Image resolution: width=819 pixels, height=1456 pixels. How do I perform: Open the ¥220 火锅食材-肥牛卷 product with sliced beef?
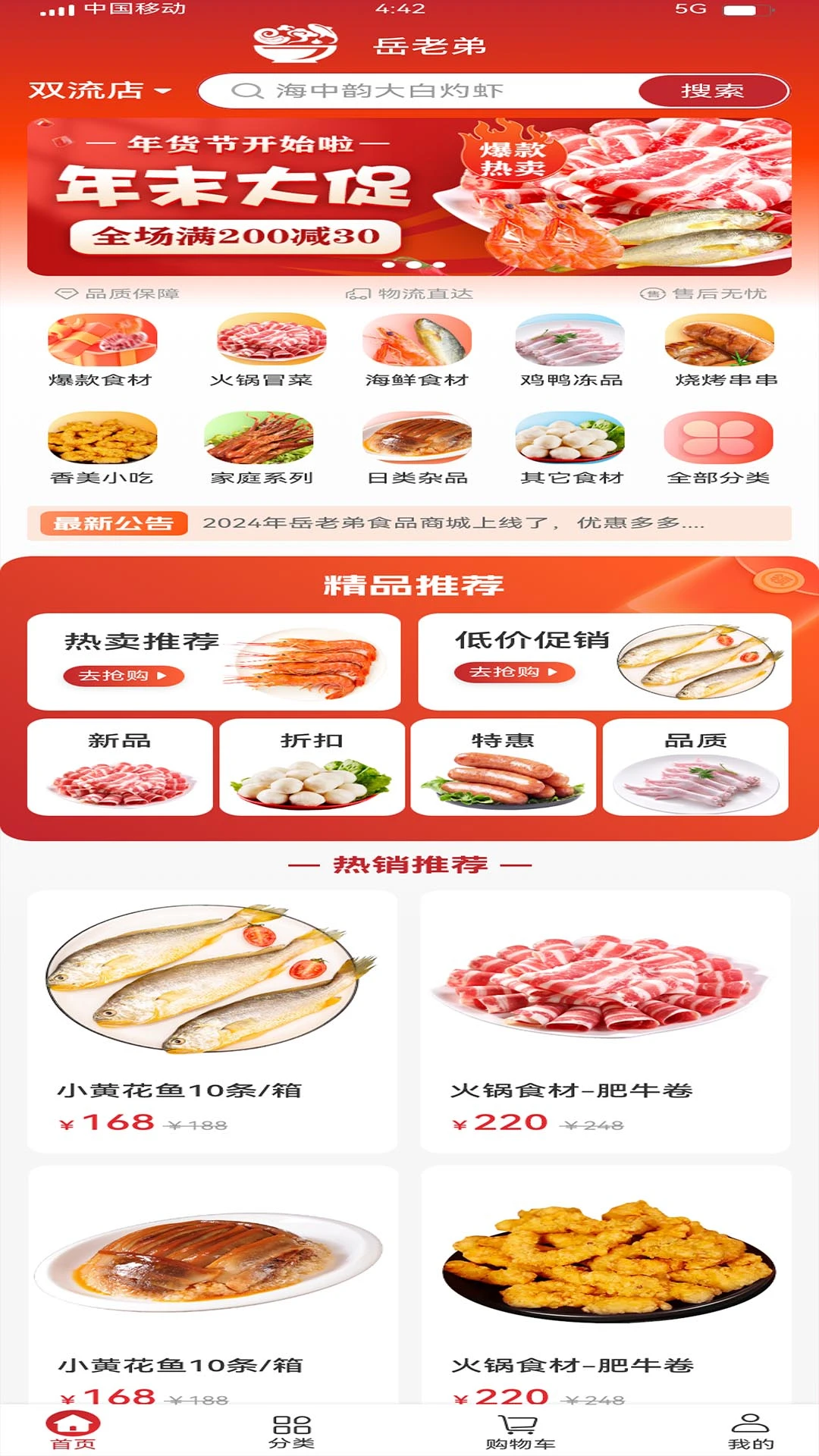[x=604, y=1020]
